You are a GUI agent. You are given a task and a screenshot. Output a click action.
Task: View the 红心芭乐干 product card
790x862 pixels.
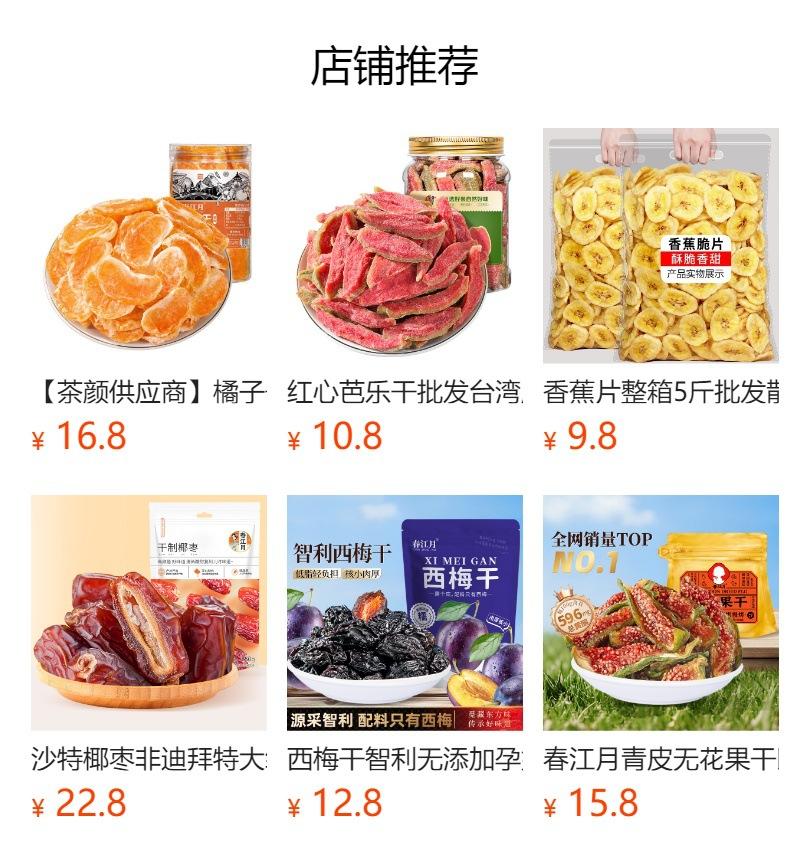tap(404, 246)
